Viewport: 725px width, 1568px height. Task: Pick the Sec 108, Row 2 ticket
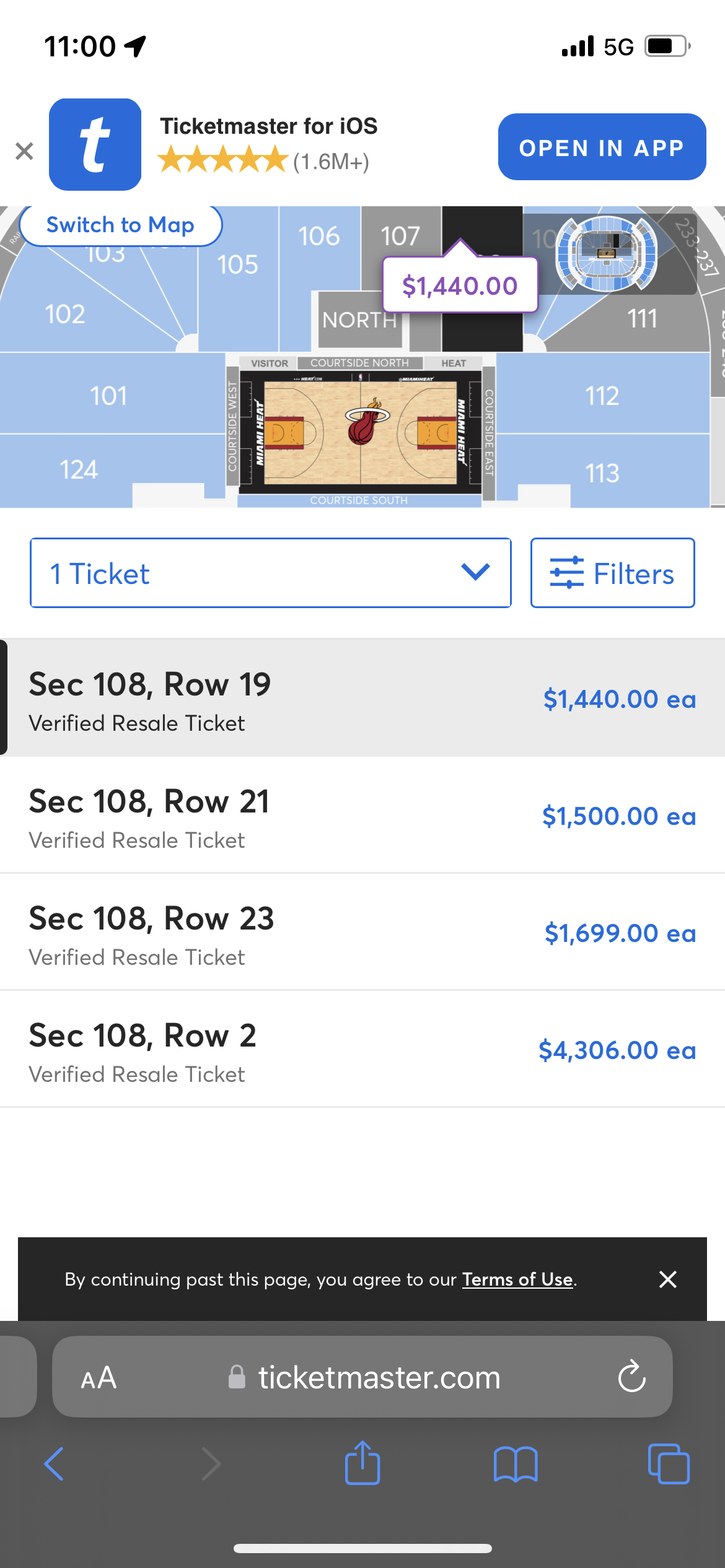point(362,1048)
